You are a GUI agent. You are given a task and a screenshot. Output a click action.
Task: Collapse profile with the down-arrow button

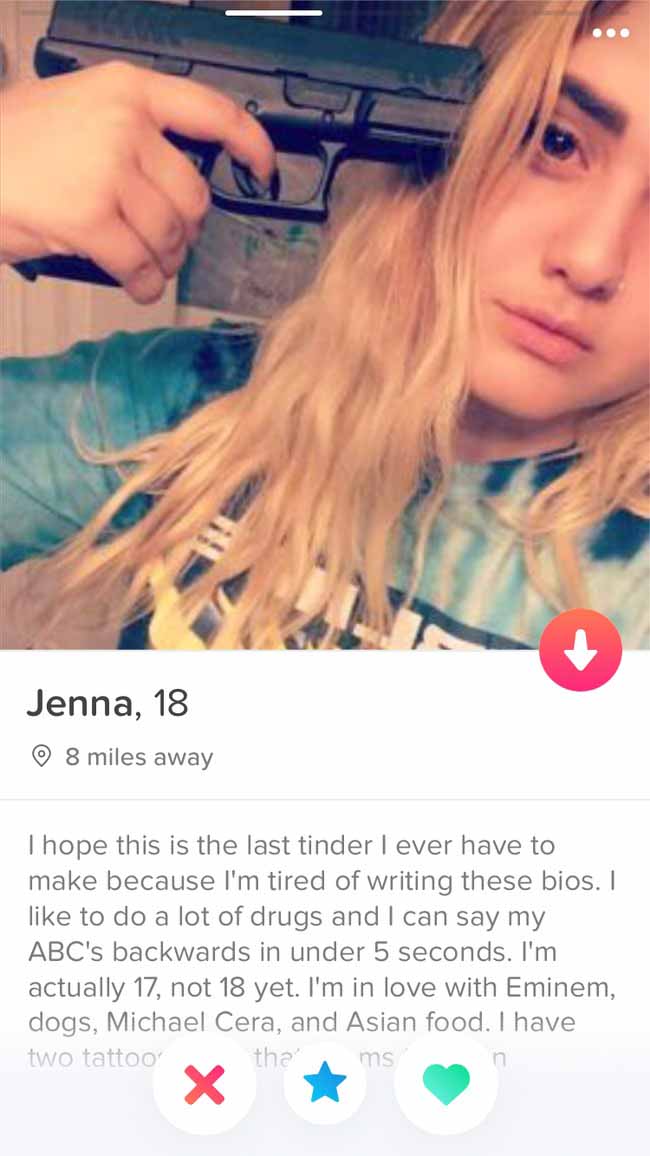click(x=580, y=650)
